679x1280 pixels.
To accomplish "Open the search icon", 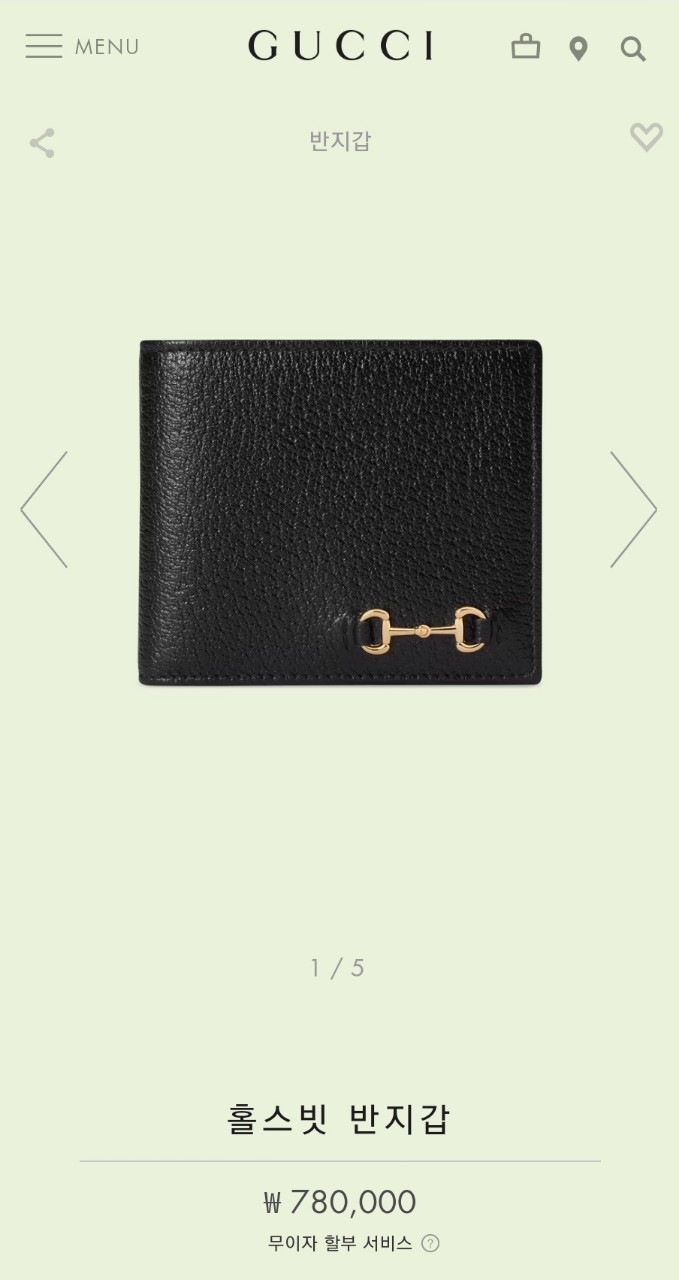I will [633, 48].
